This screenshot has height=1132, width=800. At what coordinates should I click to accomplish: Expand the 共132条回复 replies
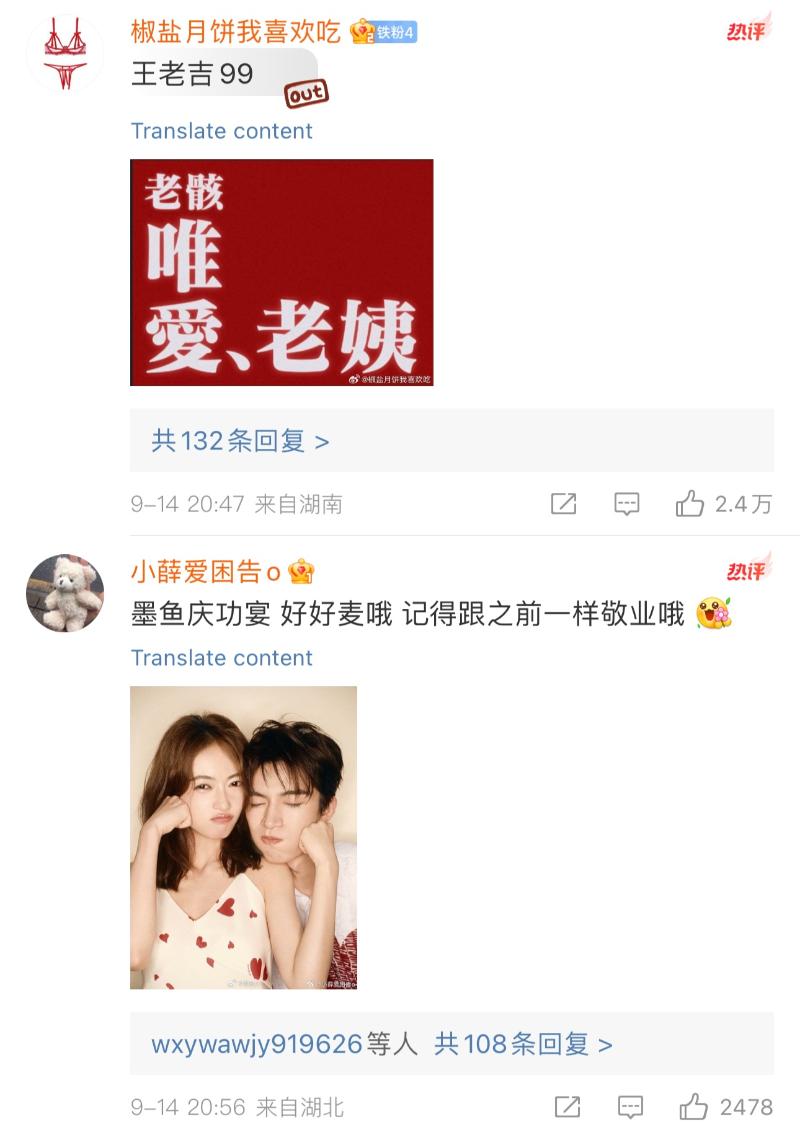(240, 441)
